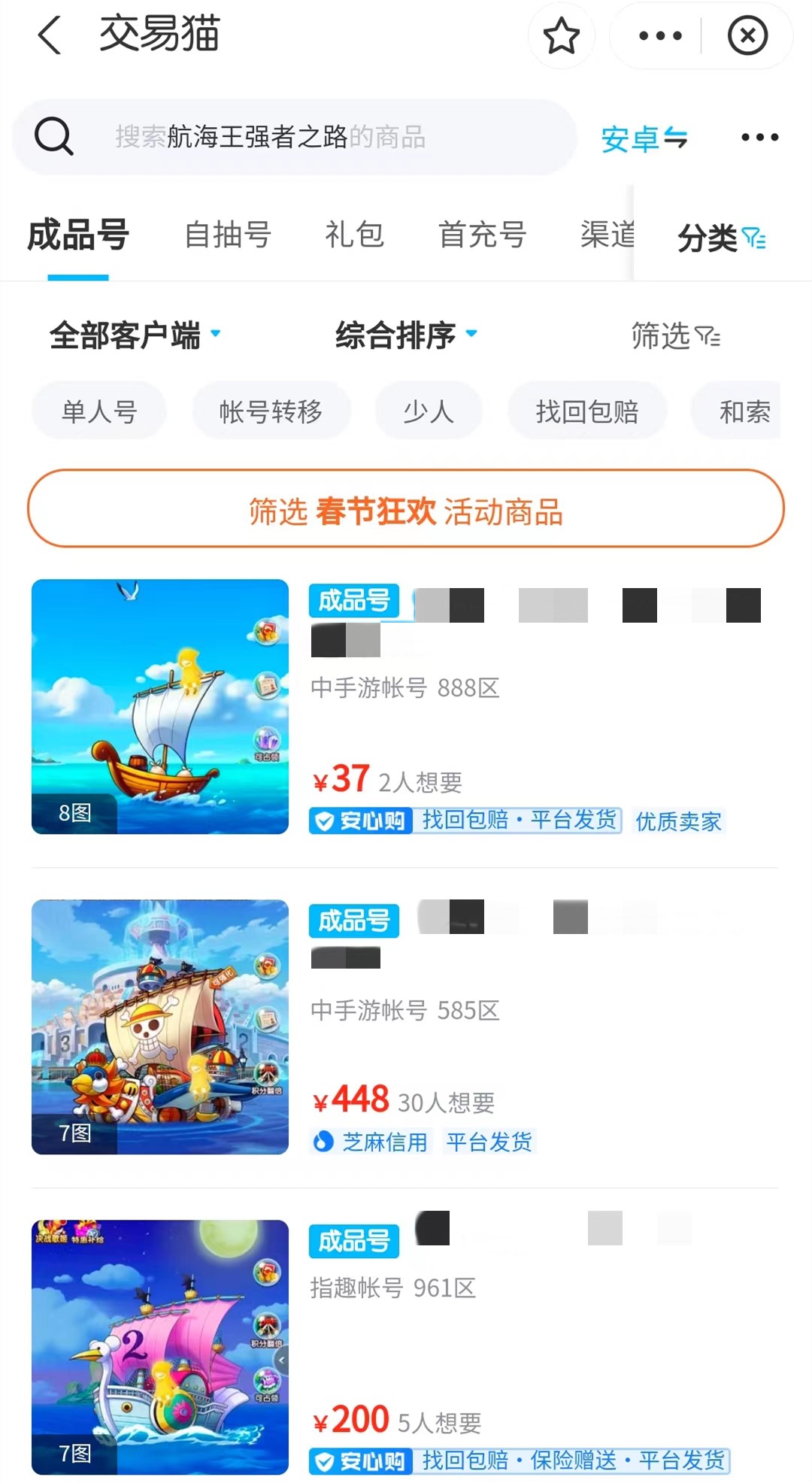812x1483 pixels.
Task: Close the mini program
Action: point(747,36)
